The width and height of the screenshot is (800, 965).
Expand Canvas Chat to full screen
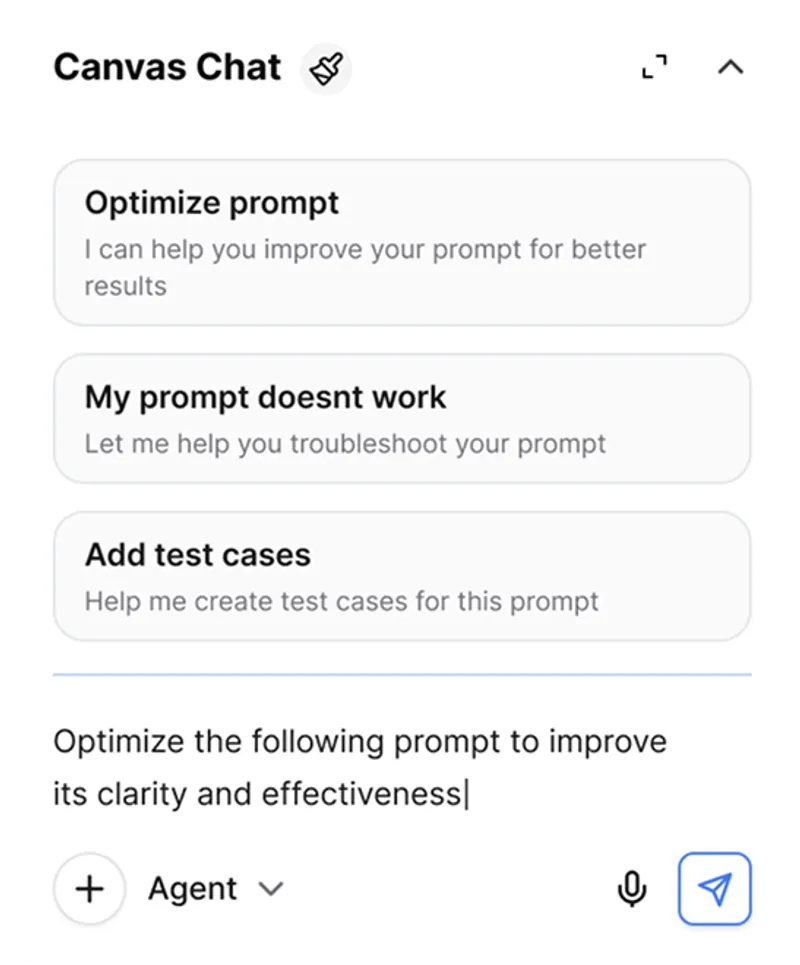coord(654,68)
